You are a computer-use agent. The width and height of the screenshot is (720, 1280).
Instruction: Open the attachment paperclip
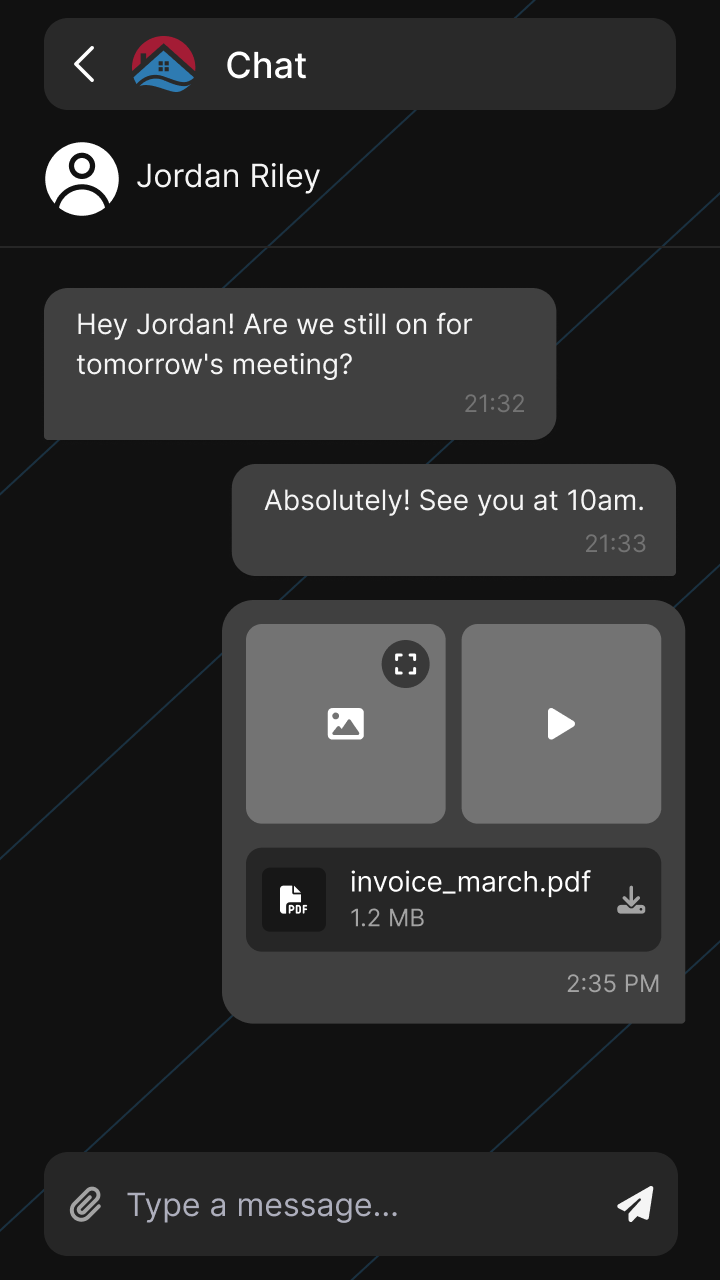pyautogui.click(x=86, y=1204)
